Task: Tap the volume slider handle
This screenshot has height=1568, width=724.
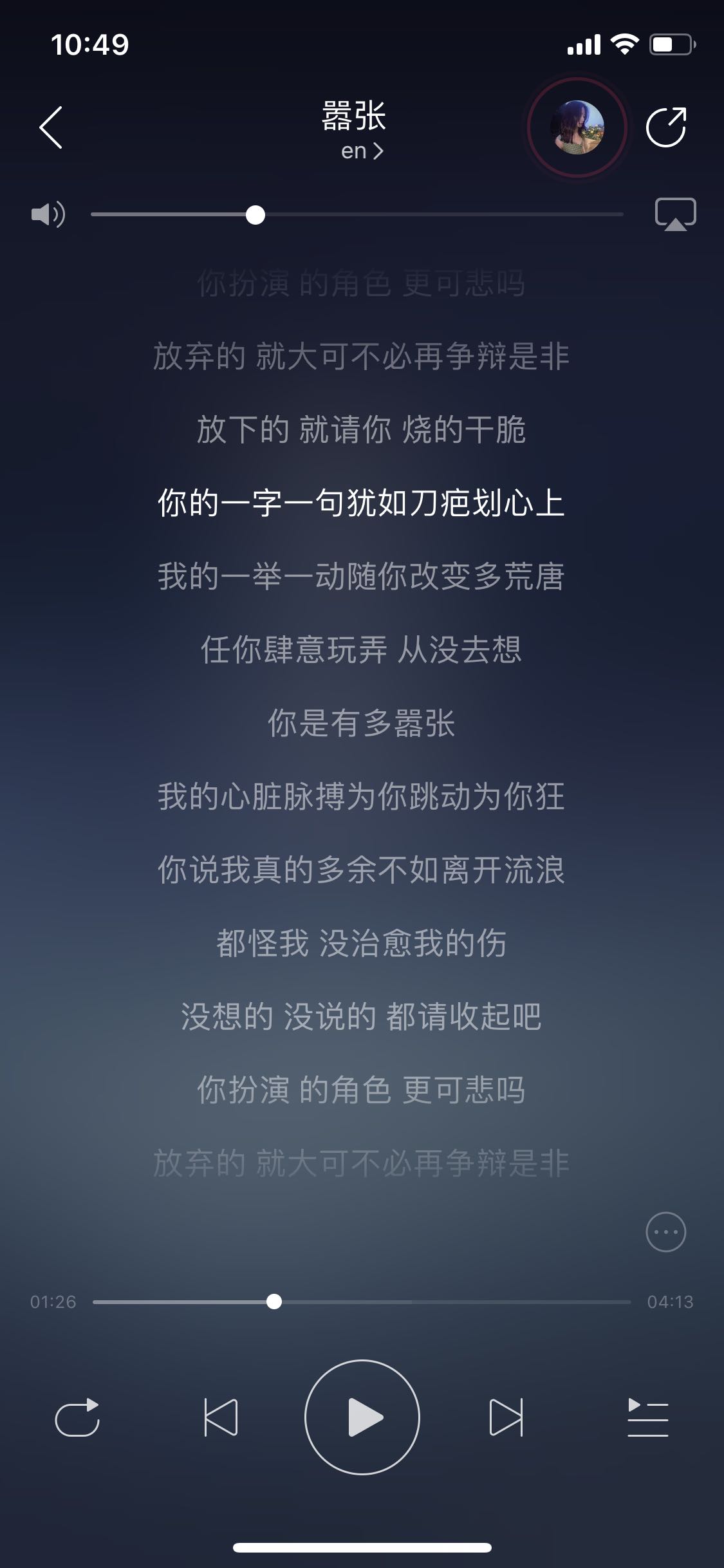Action: click(255, 214)
